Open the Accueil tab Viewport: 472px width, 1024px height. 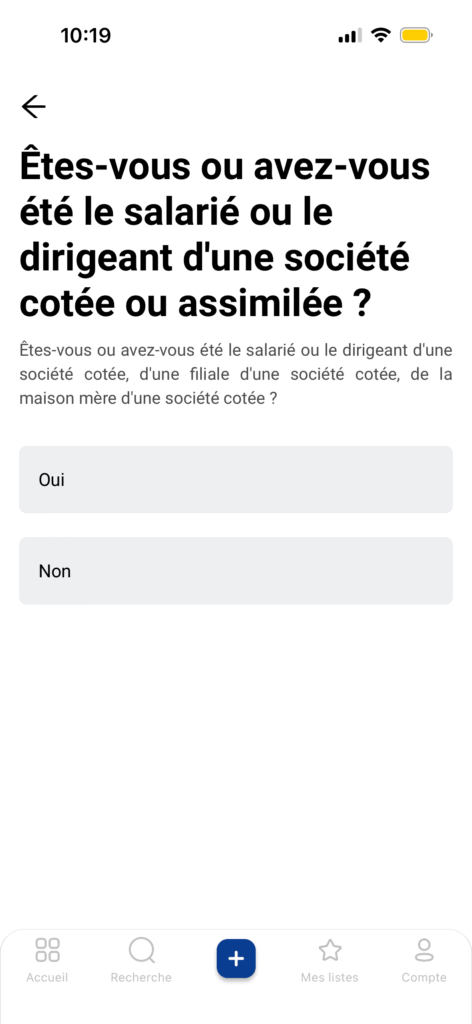pos(47,959)
